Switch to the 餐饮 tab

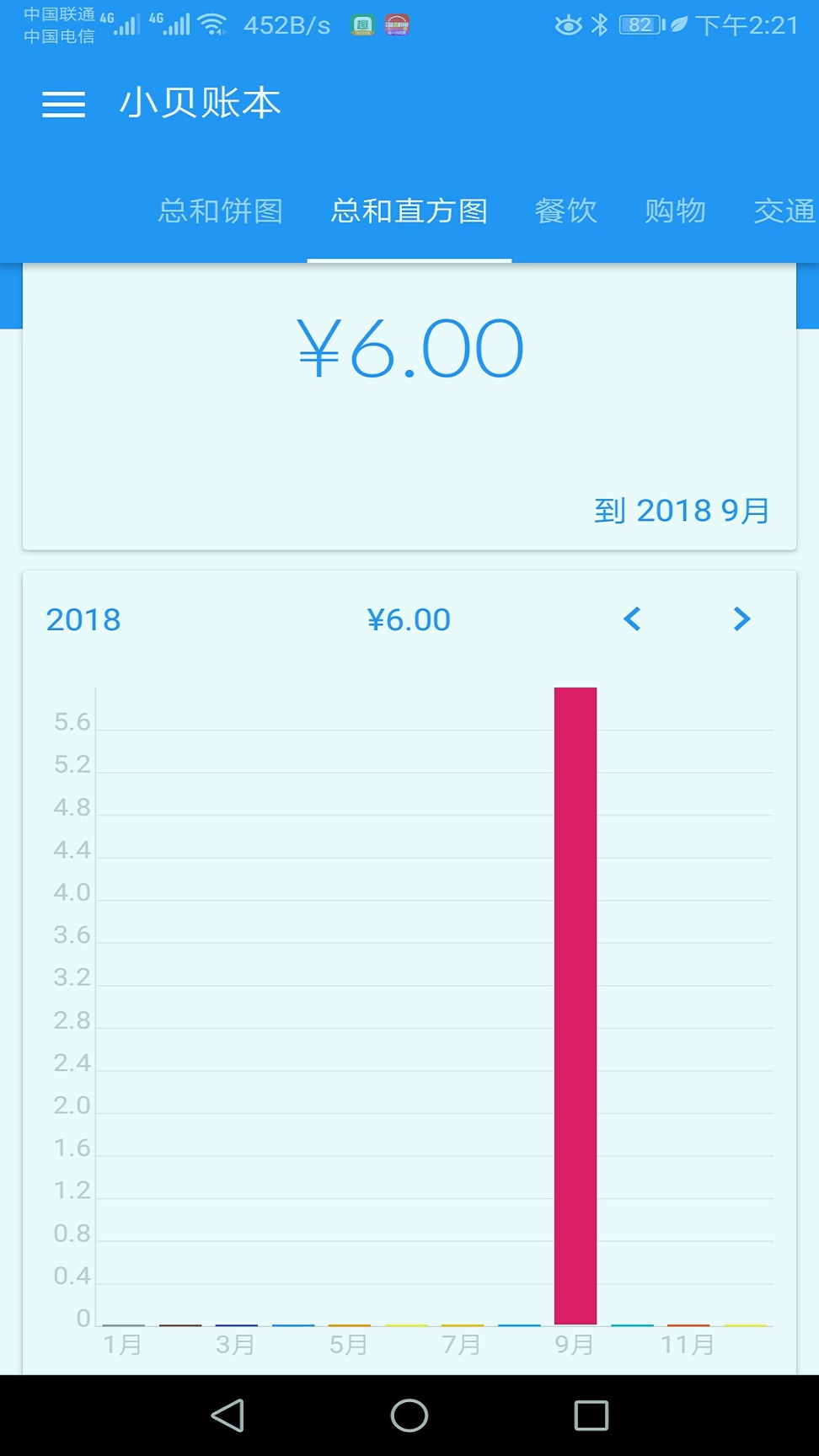pos(566,211)
